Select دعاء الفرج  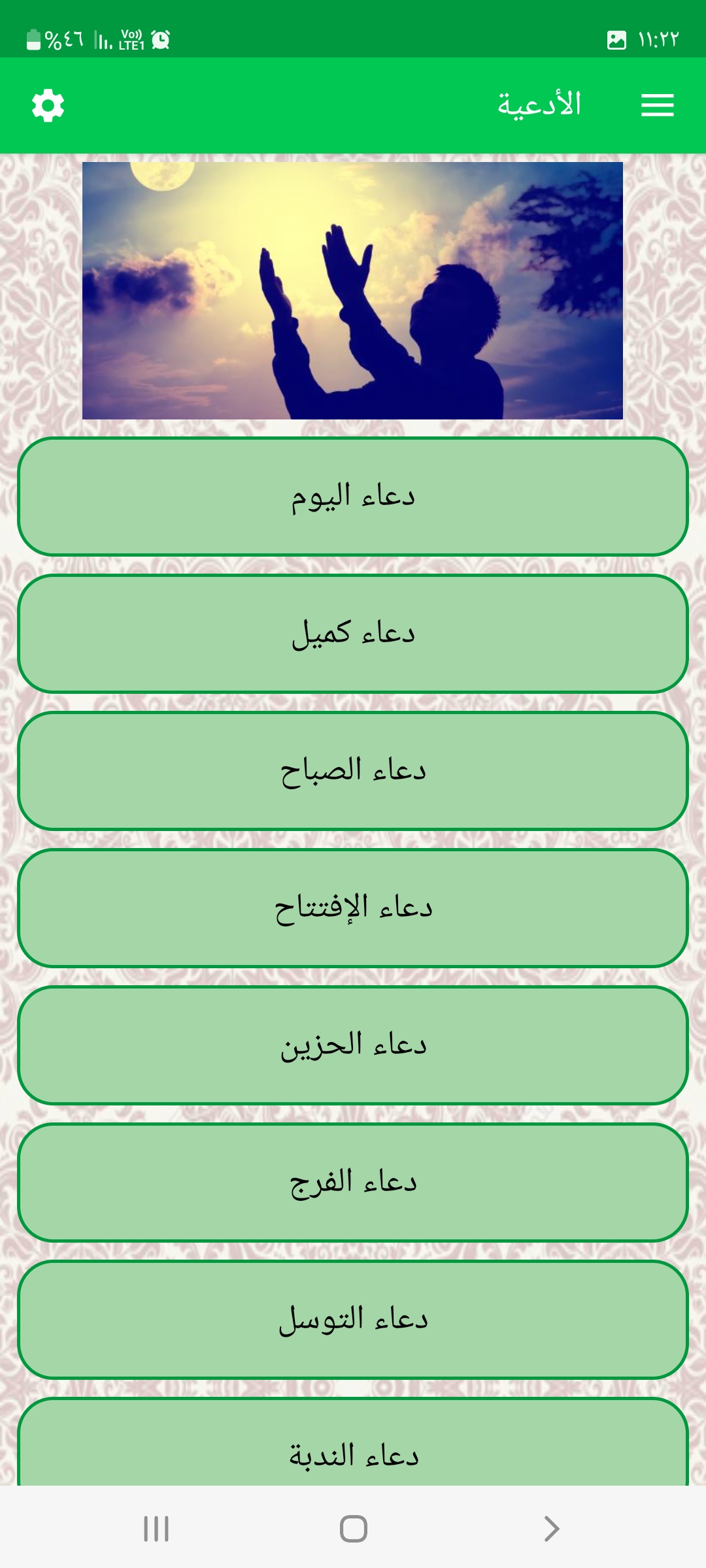coord(353,1183)
